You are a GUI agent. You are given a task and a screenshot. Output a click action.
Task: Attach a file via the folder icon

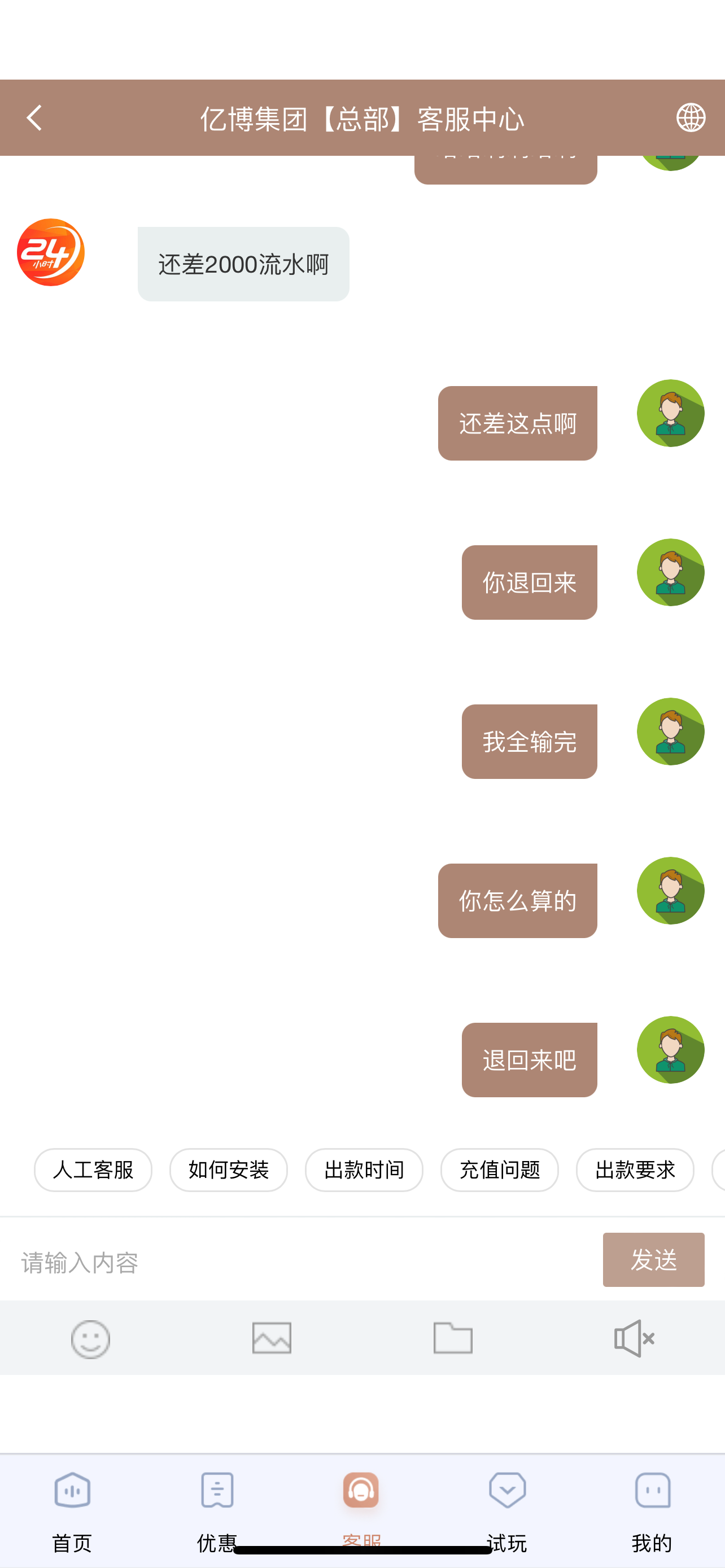(x=453, y=1338)
